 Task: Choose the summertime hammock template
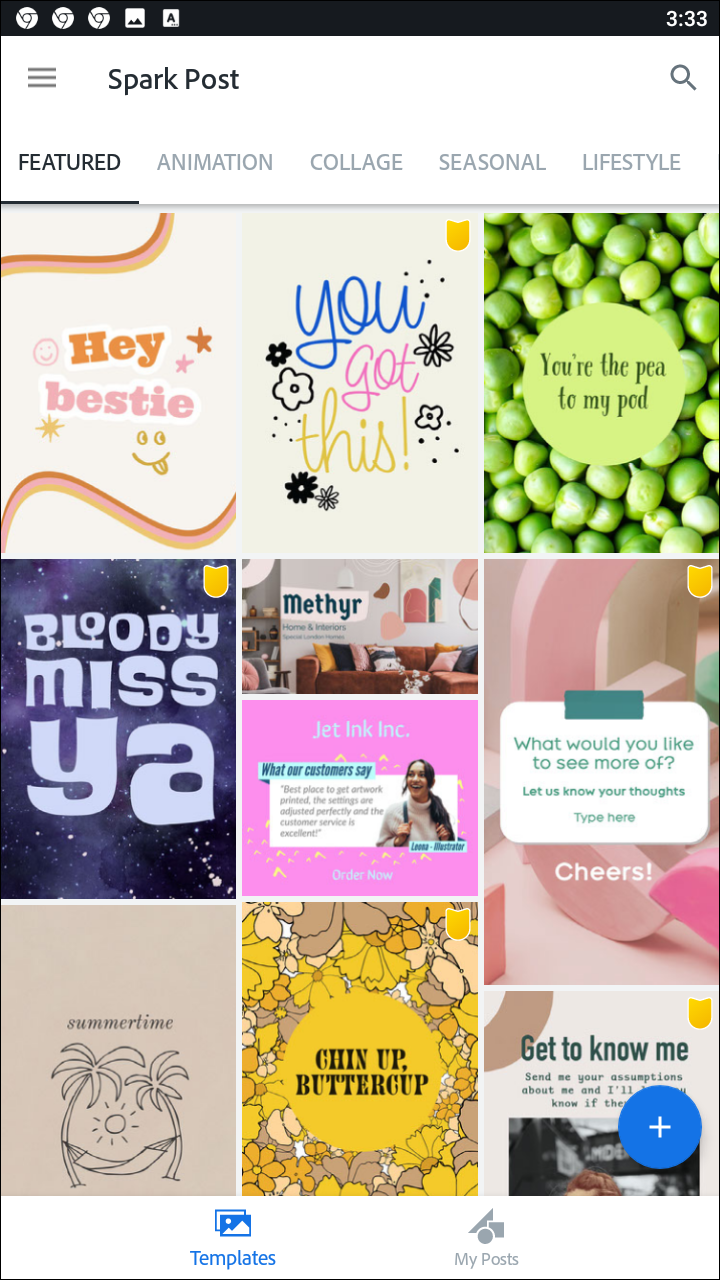[118, 1050]
